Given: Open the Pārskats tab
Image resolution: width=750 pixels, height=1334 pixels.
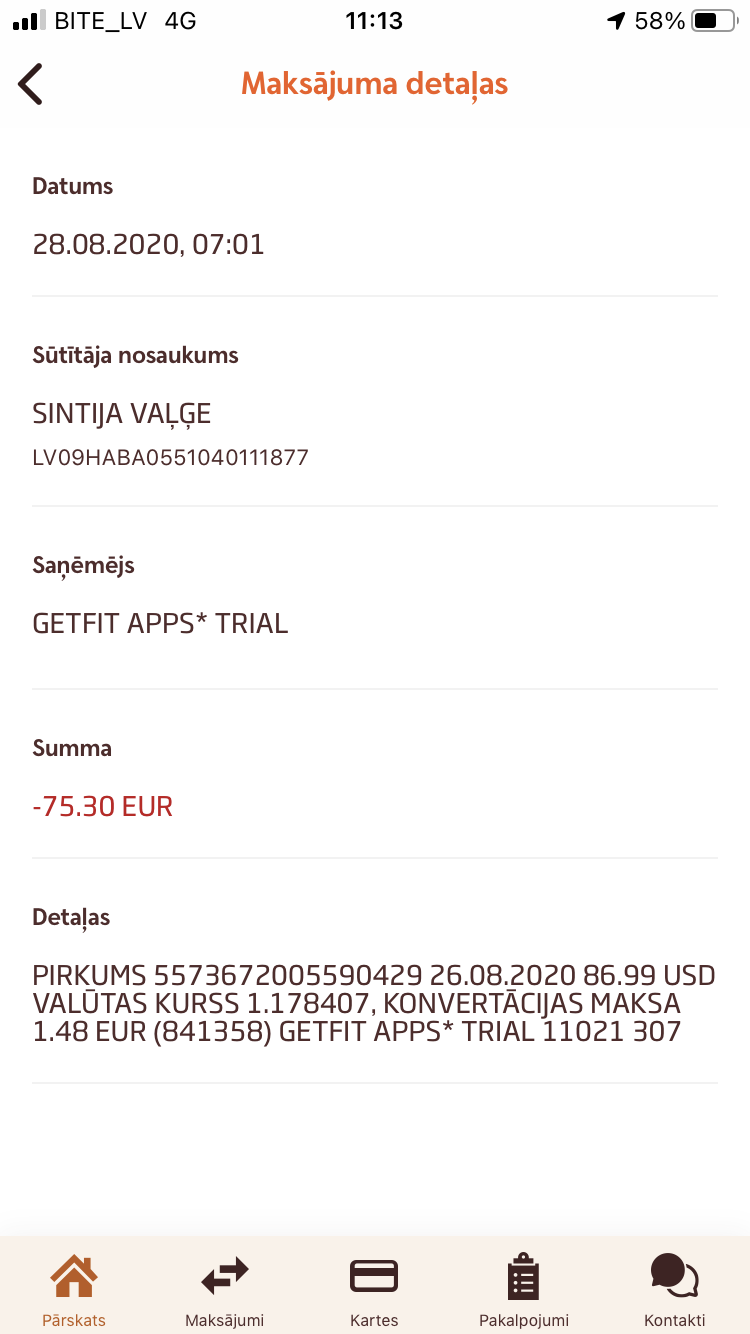Looking at the screenshot, I should (74, 1288).
